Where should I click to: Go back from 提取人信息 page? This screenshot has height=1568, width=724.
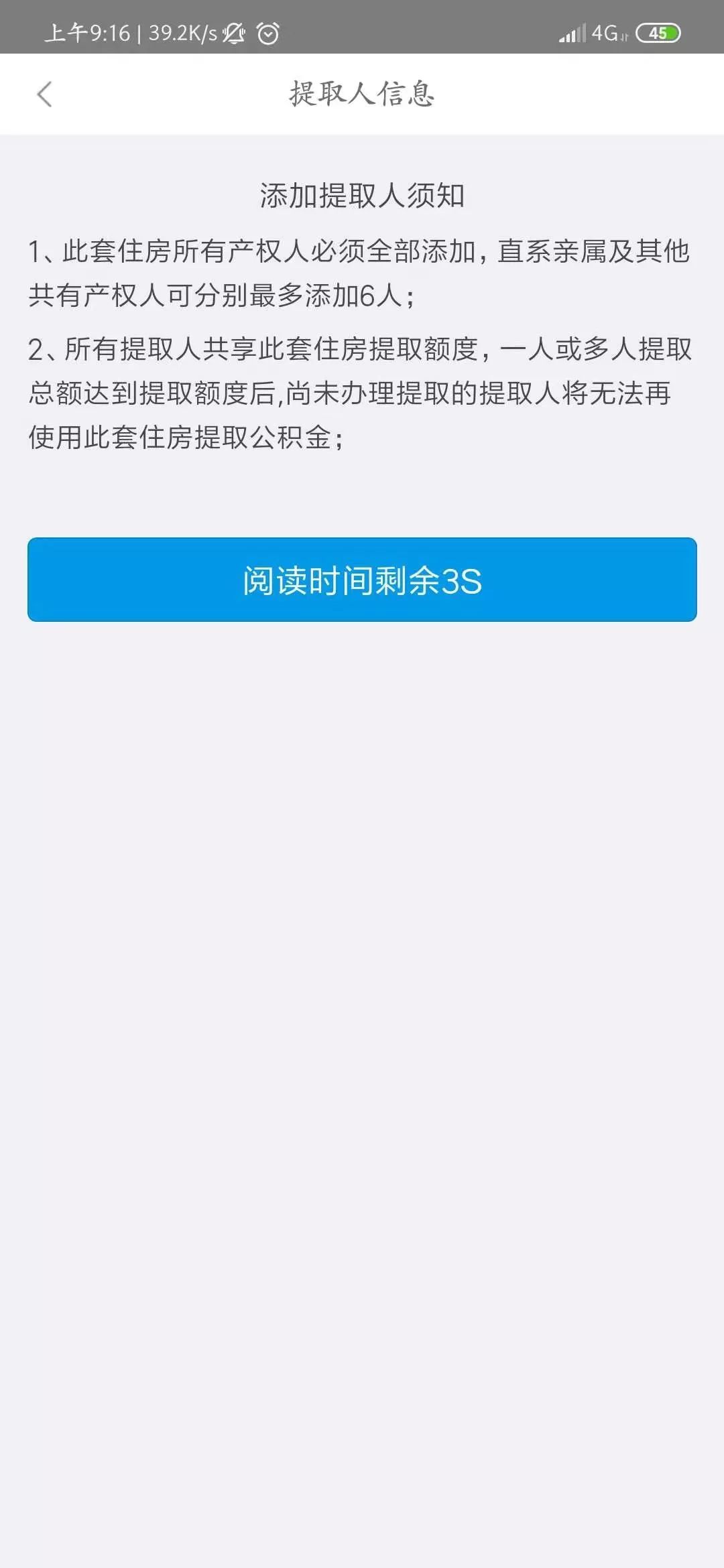(x=44, y=94)
